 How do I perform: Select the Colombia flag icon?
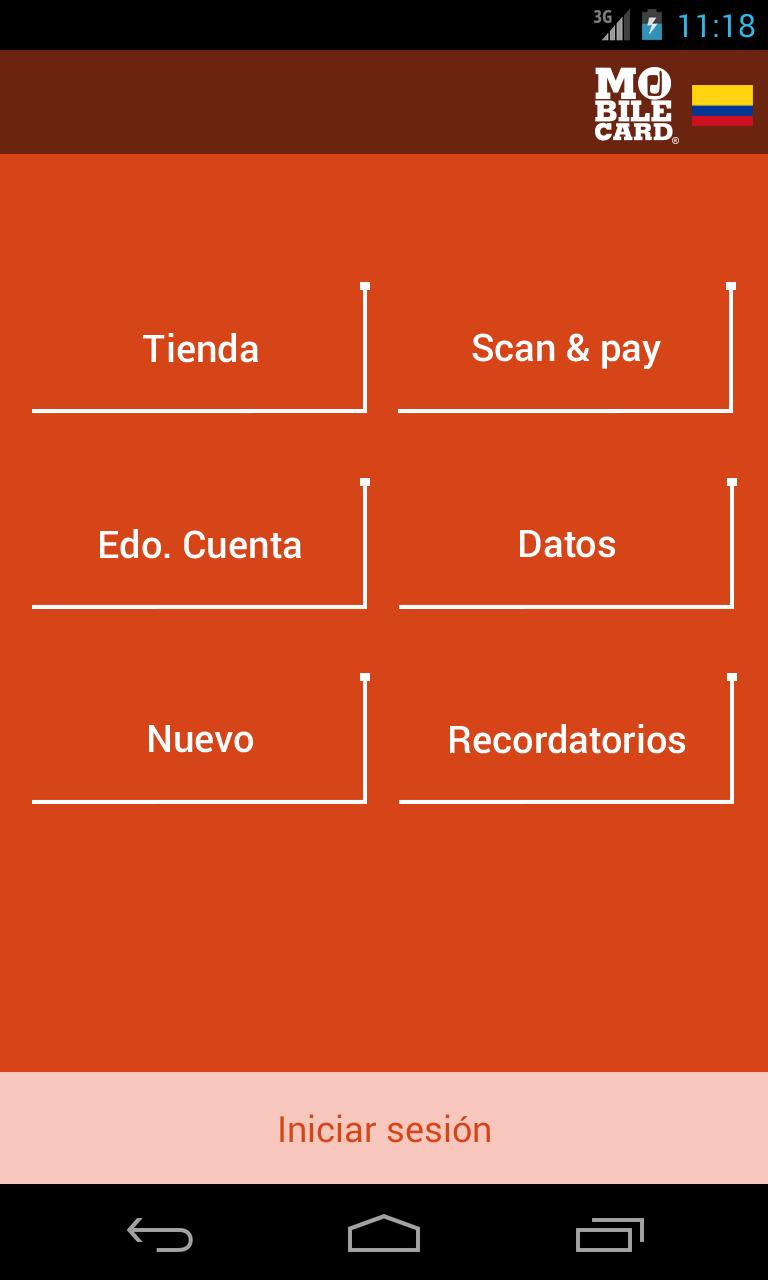click(722, 101)
